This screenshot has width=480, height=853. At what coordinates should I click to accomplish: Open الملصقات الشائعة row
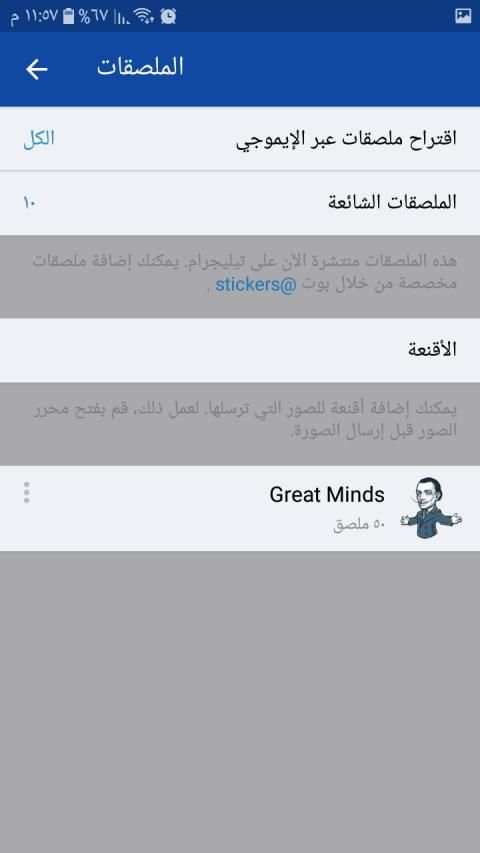point(240,203)
